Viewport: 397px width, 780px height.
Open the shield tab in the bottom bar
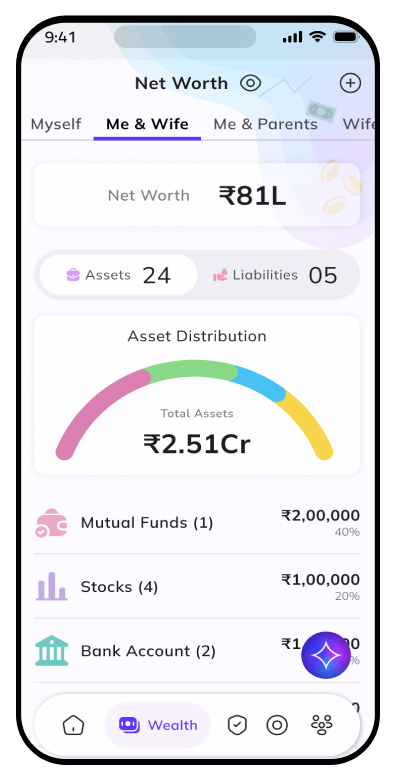click(x=237, y=725)
